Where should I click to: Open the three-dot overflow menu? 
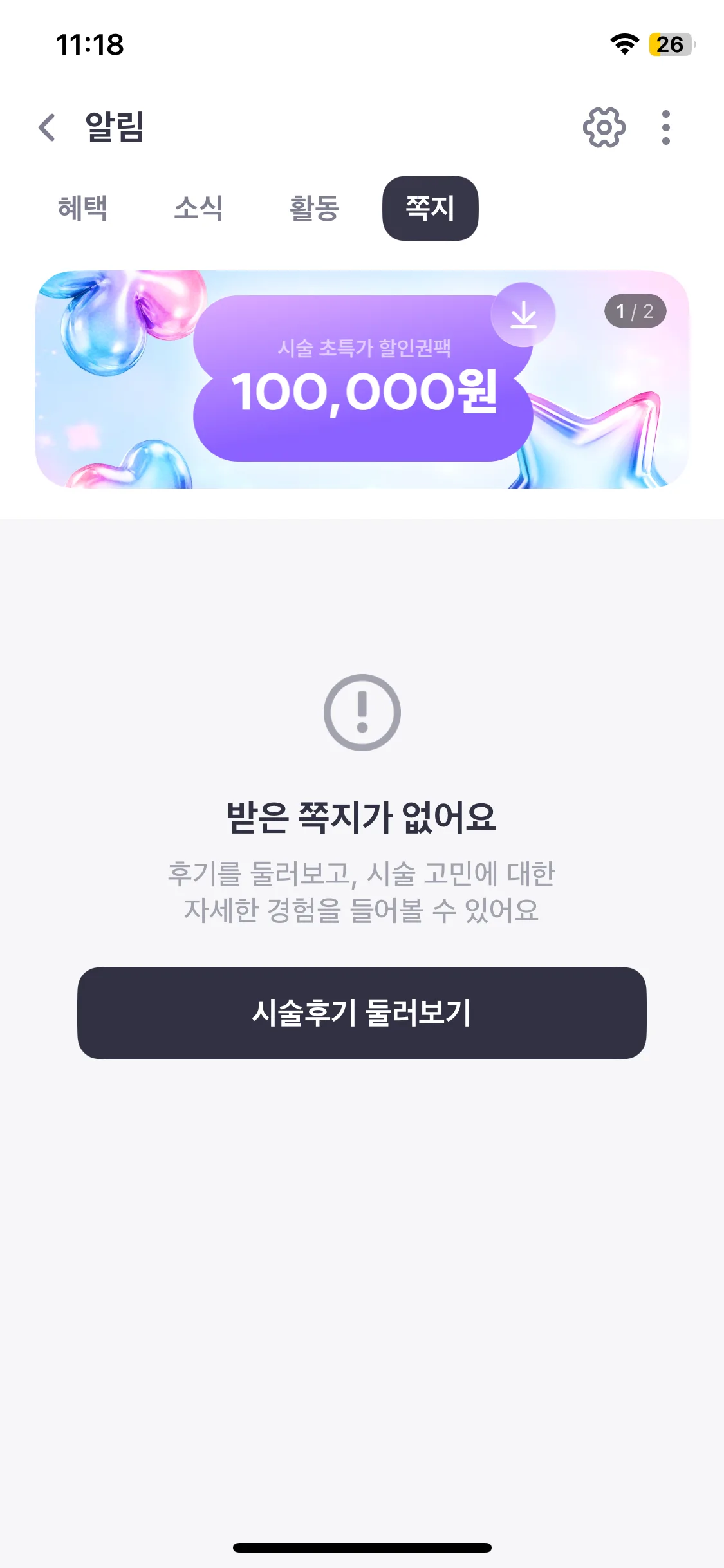(665, 127)
